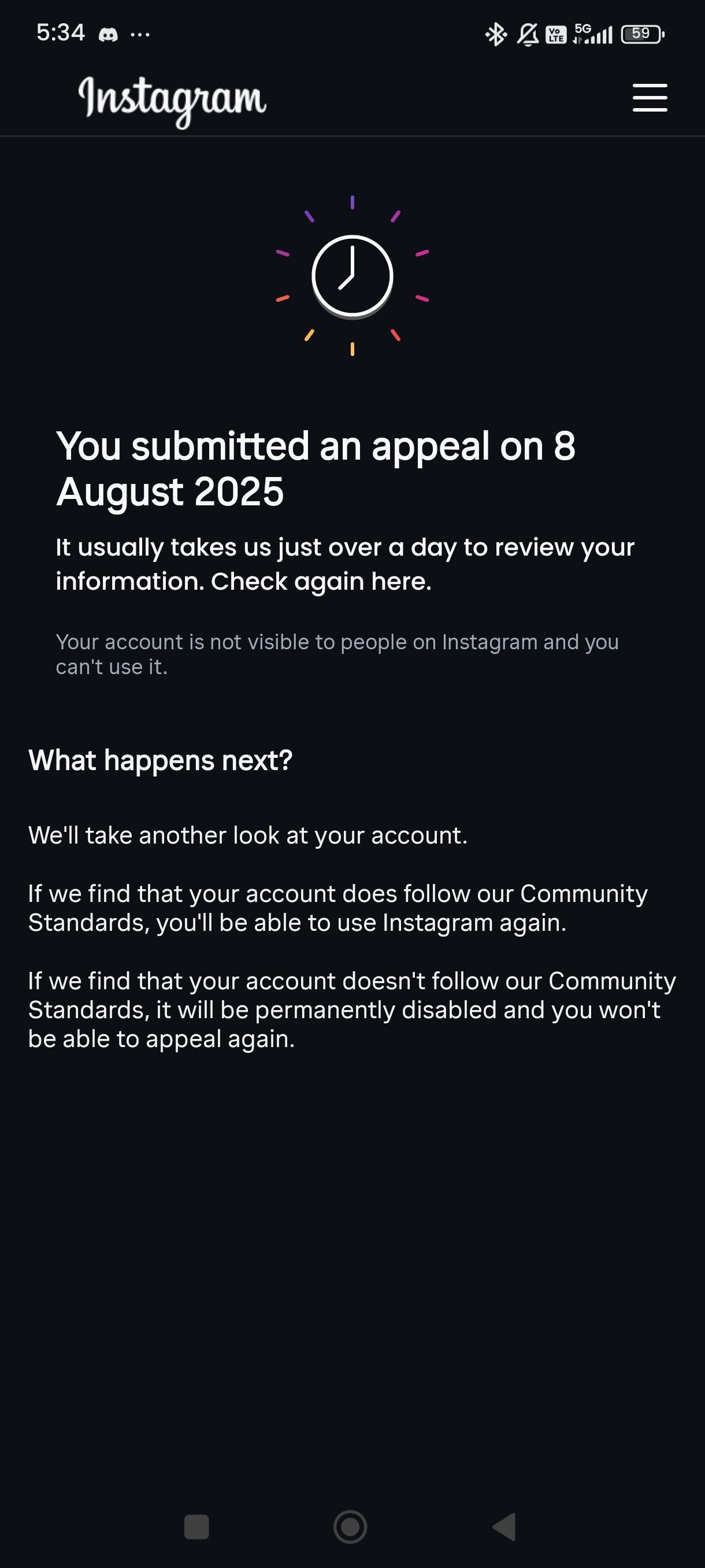Open the hamburger menu

(x=650, y=98)
